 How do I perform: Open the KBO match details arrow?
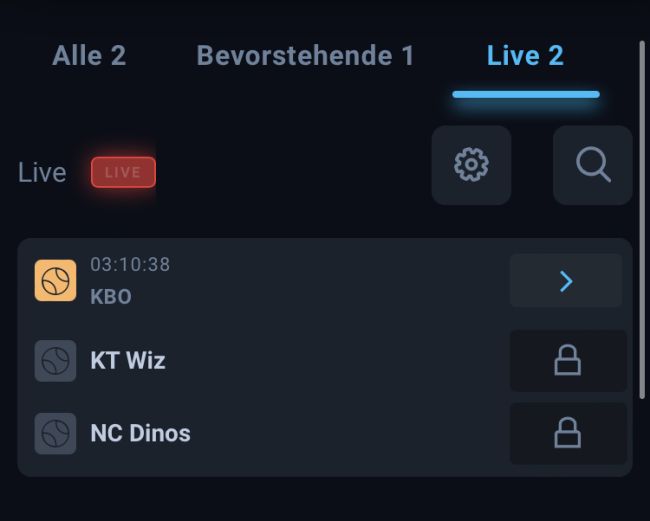[x=566, y=281]
